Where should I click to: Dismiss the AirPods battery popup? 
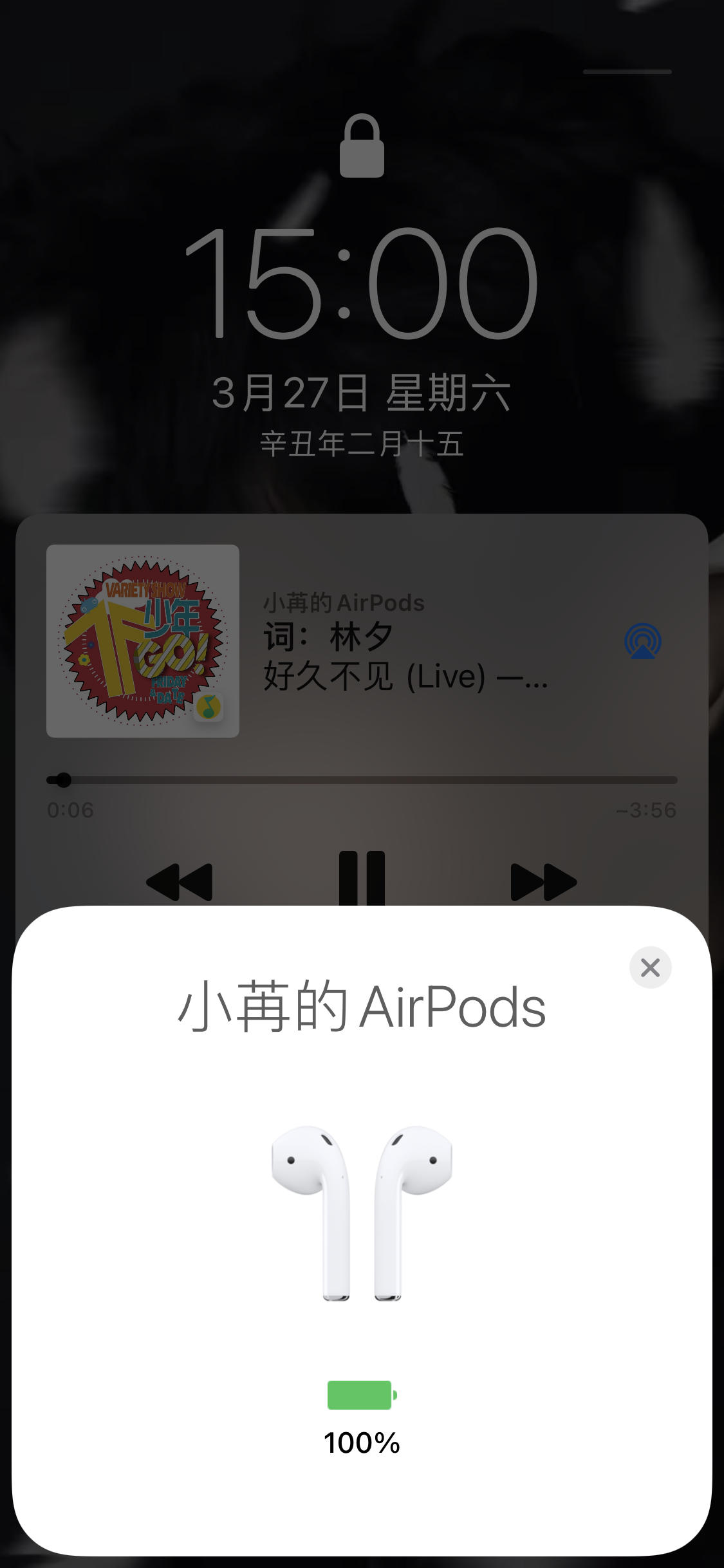(650, 967)
